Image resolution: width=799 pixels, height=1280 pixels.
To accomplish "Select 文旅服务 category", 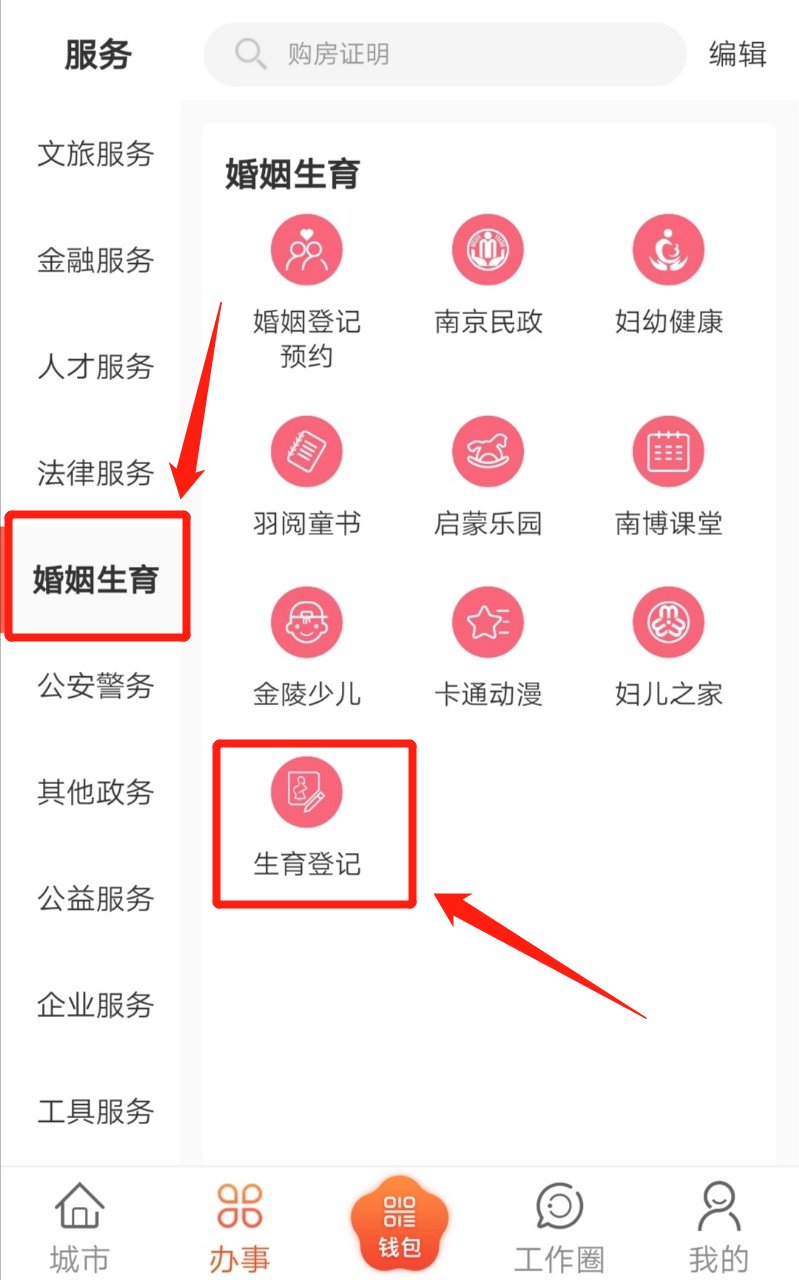I will click(x=96, y=154).
